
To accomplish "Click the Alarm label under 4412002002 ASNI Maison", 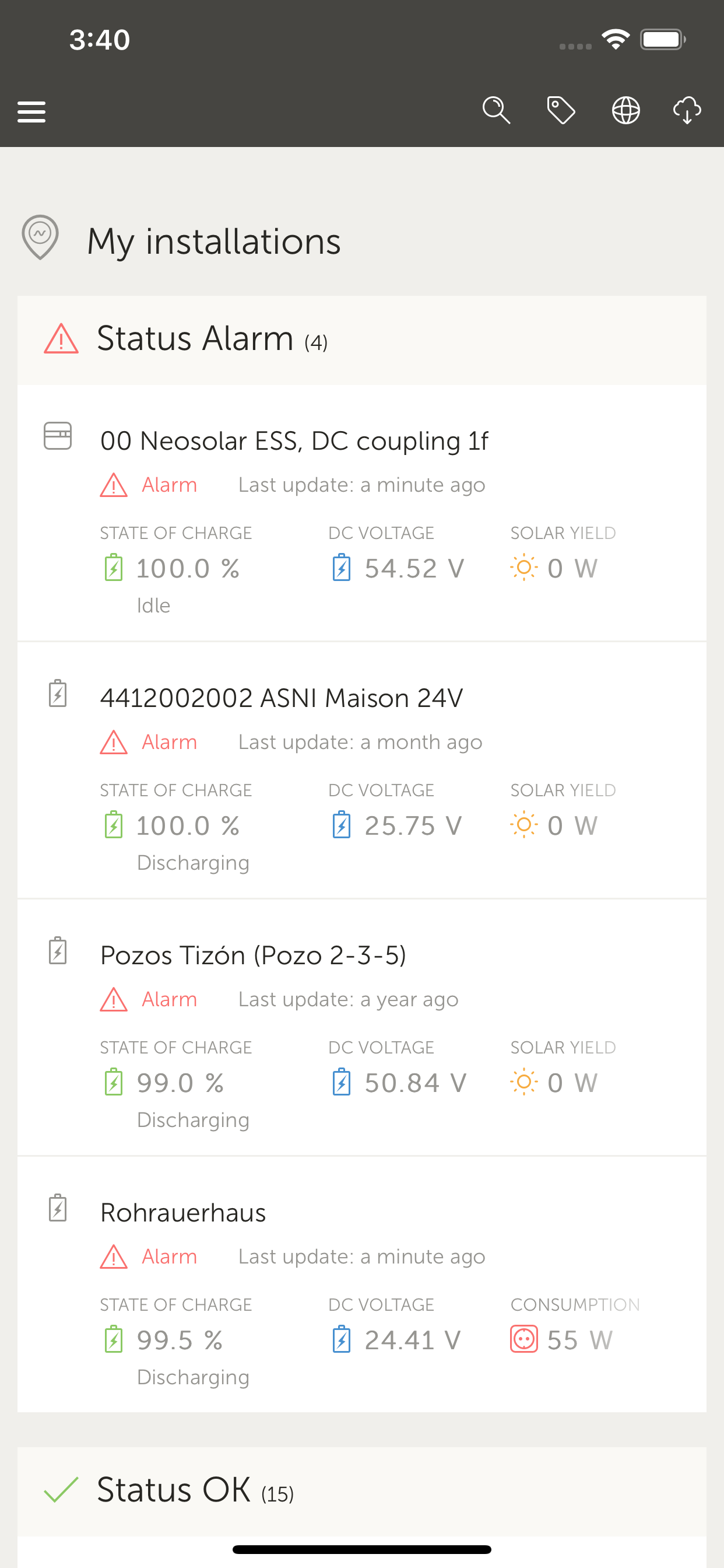I will pyautogui.click(x=168, y=742).
